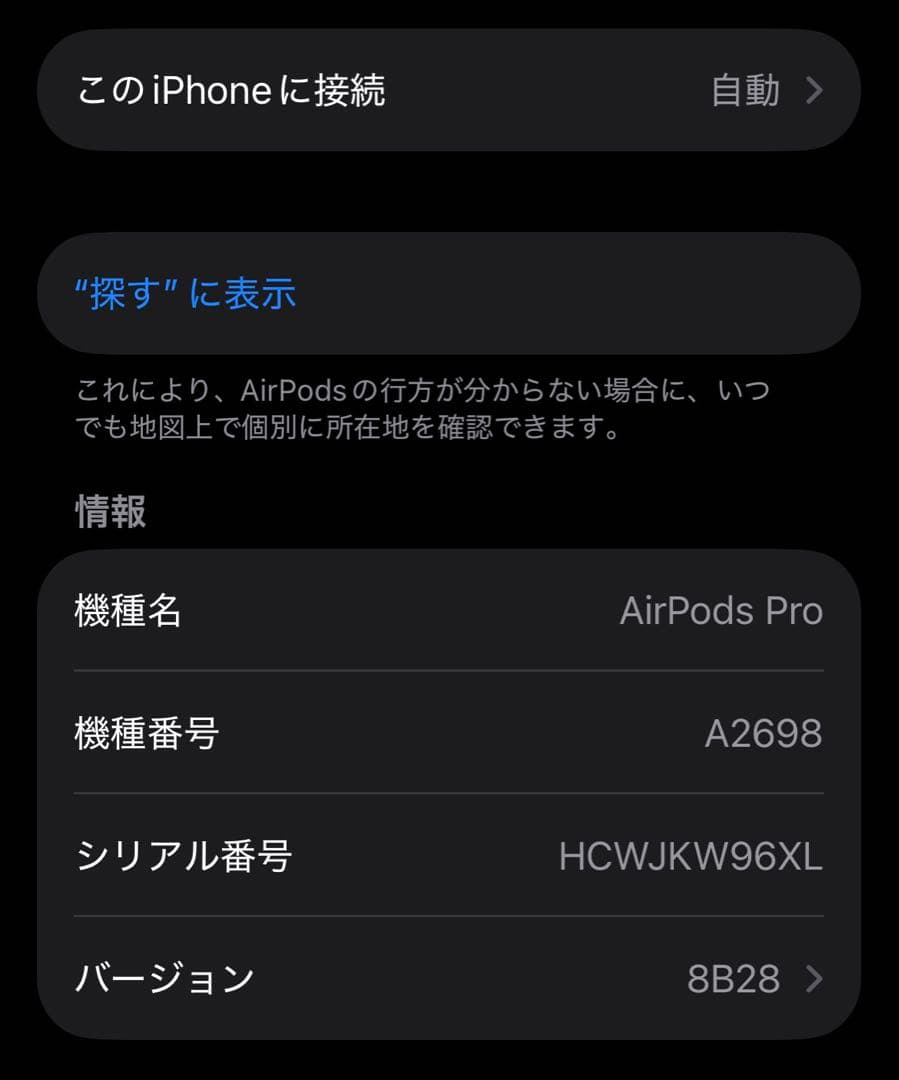This screenshot has height=1080, width=899.
Task: Show AirPods in Find My via 探すに表示
Action: (x=450, y=294)
